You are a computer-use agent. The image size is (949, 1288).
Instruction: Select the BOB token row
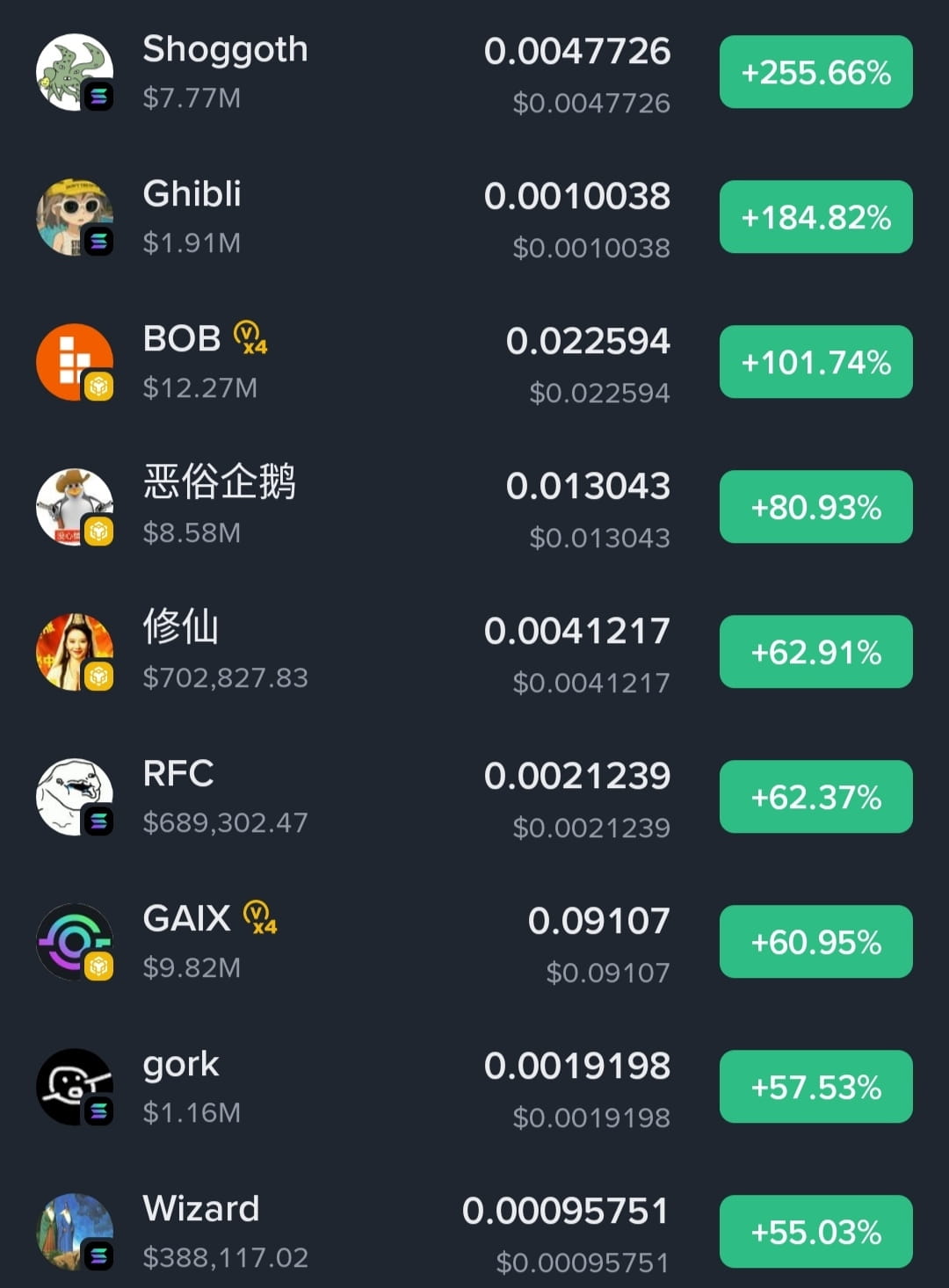[x=182, y=340]
